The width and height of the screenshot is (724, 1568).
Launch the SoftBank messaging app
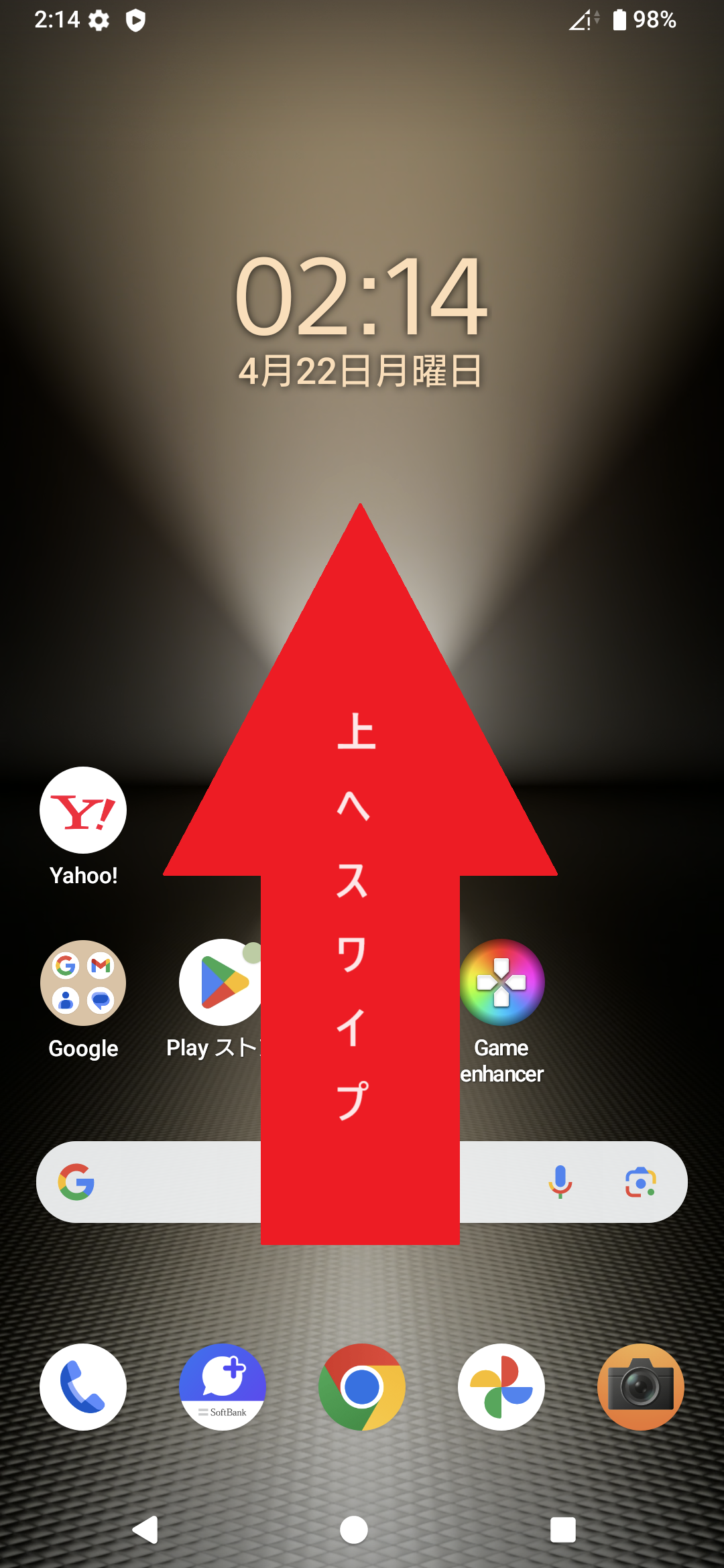222,1388
